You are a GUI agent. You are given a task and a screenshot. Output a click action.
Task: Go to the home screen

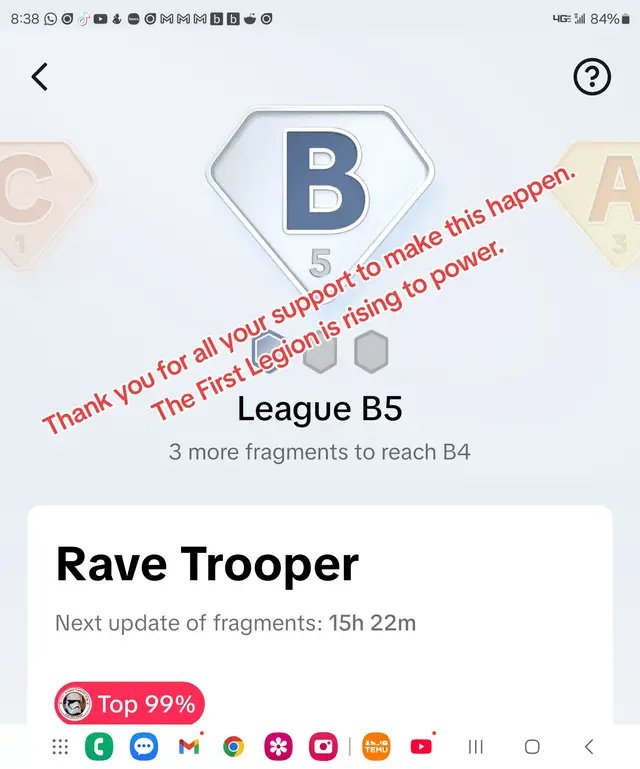pyautogui.click(x=532, y=746)
